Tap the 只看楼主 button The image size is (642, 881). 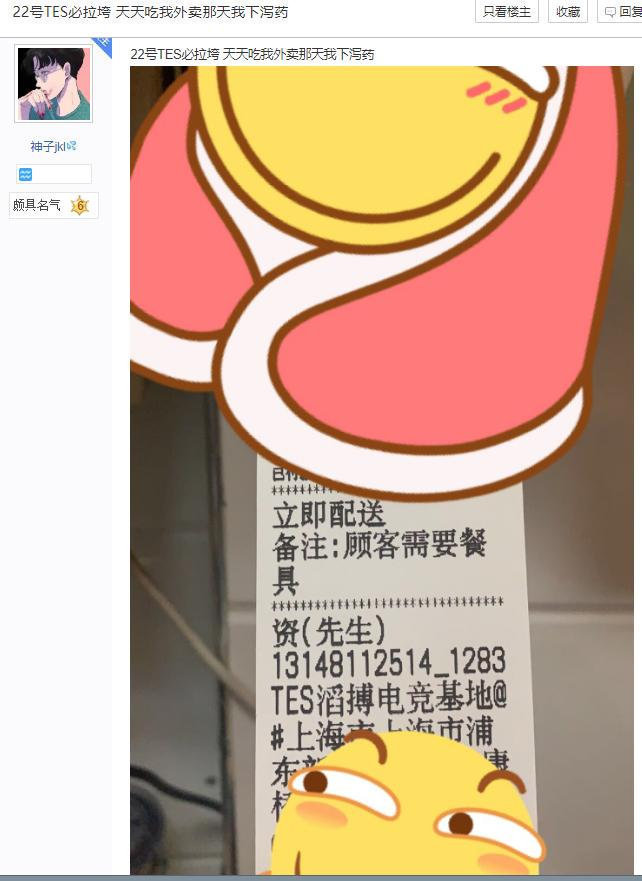tap(507, 12)
